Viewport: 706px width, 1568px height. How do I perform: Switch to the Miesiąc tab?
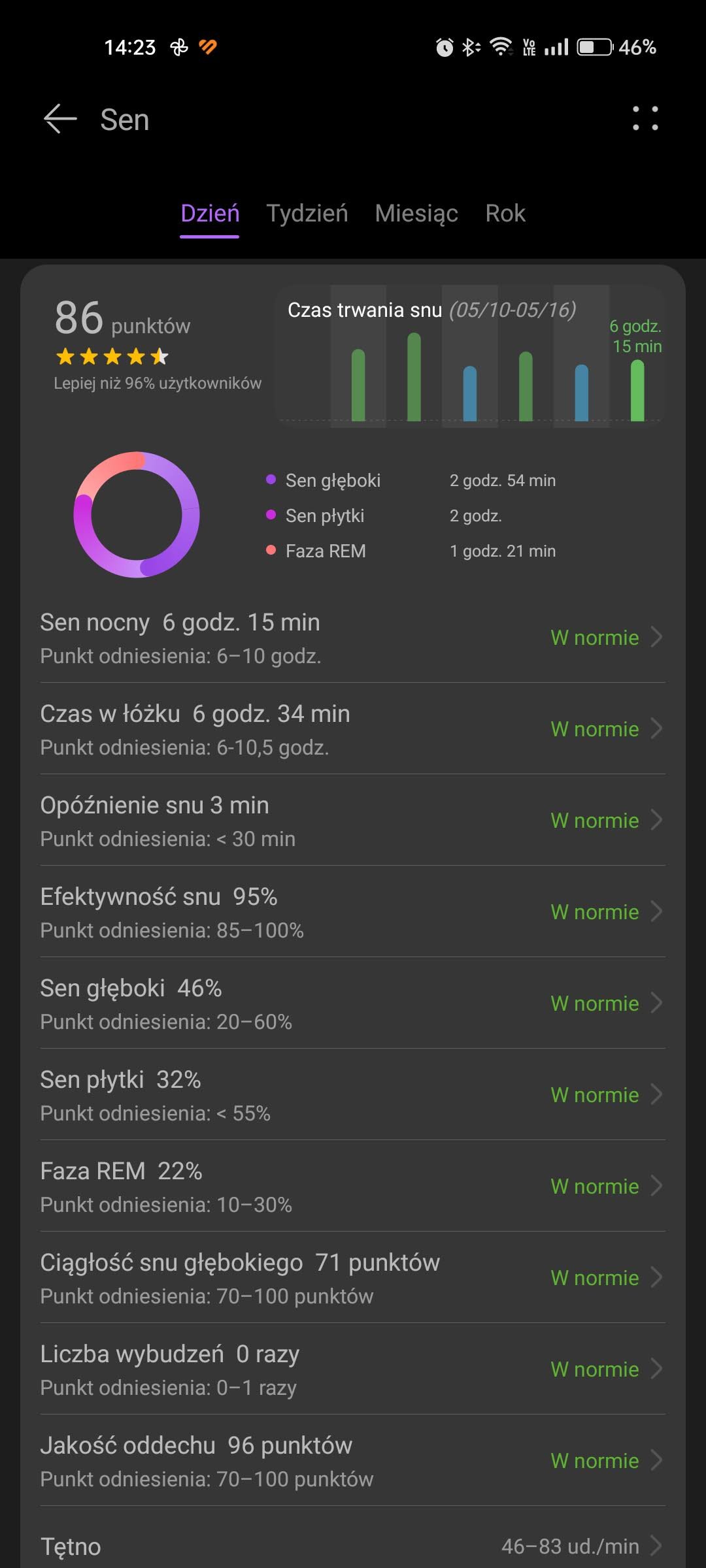point(416,214)
